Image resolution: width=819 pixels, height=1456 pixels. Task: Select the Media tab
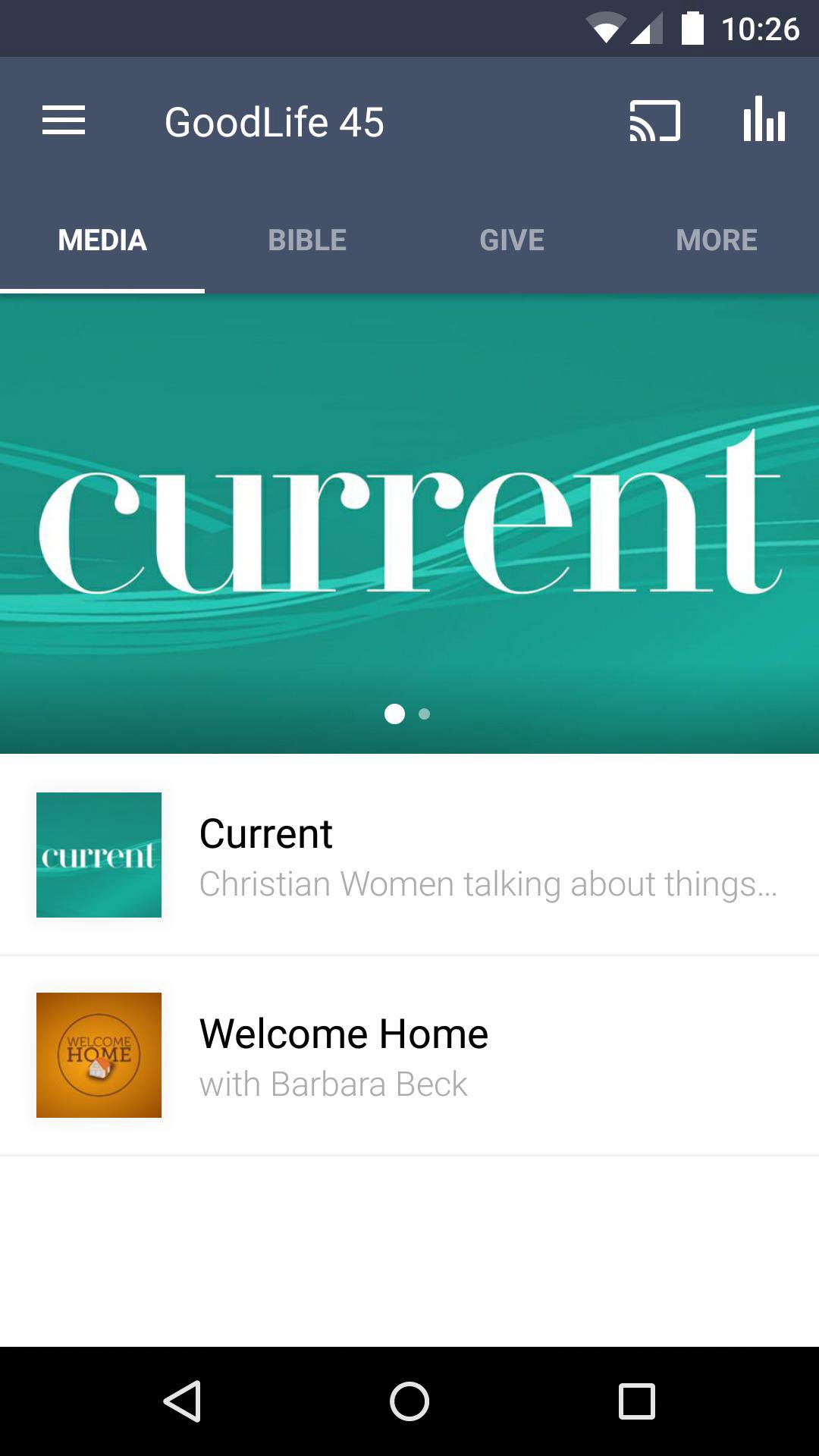point(102,240)
